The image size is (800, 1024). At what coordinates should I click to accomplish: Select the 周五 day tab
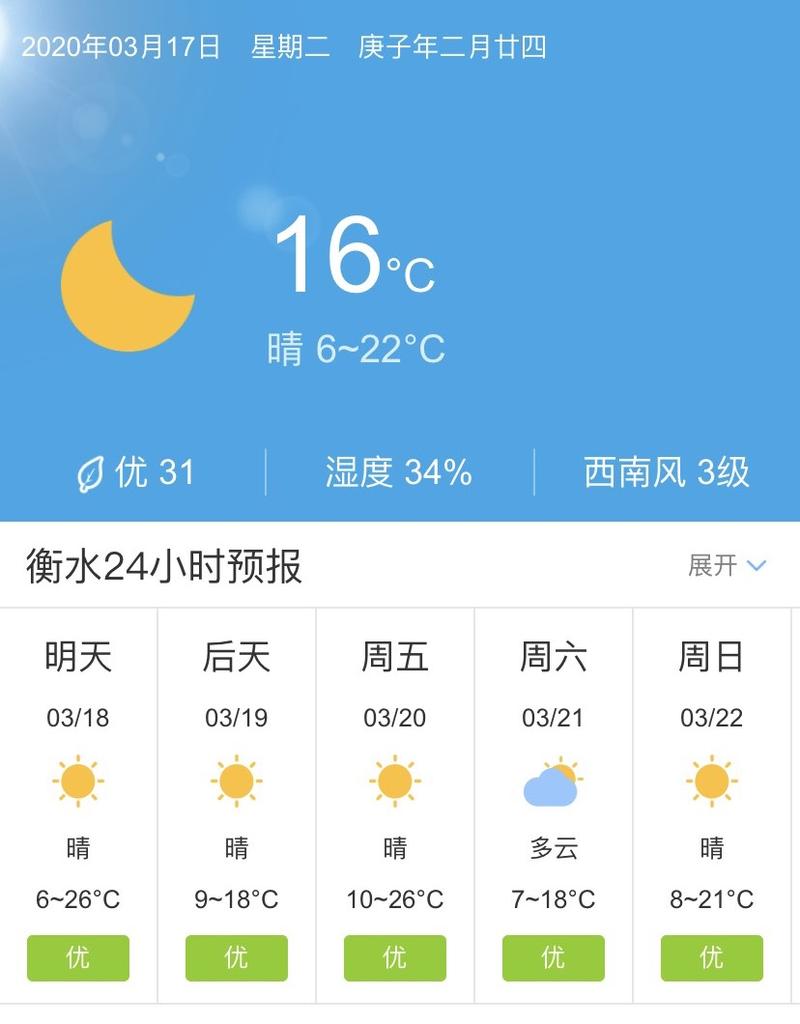(x=396, y=658)
